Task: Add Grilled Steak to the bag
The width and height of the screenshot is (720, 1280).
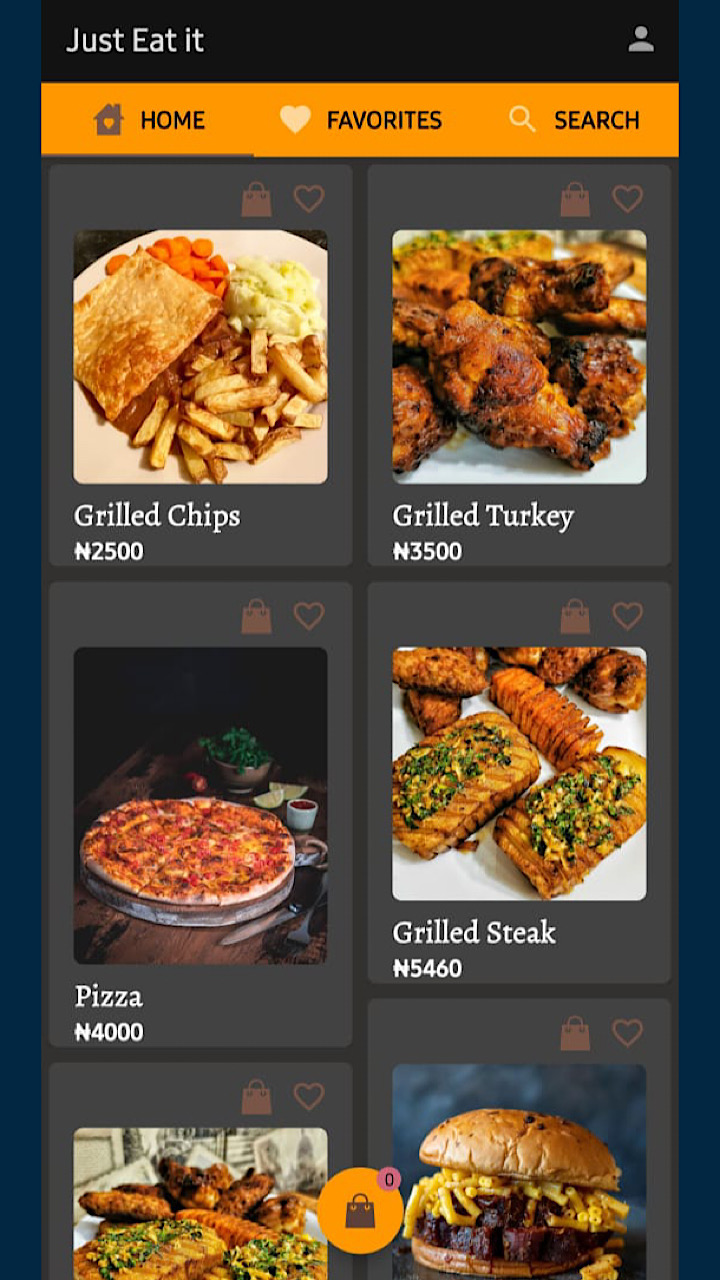Action: [575, 616]
